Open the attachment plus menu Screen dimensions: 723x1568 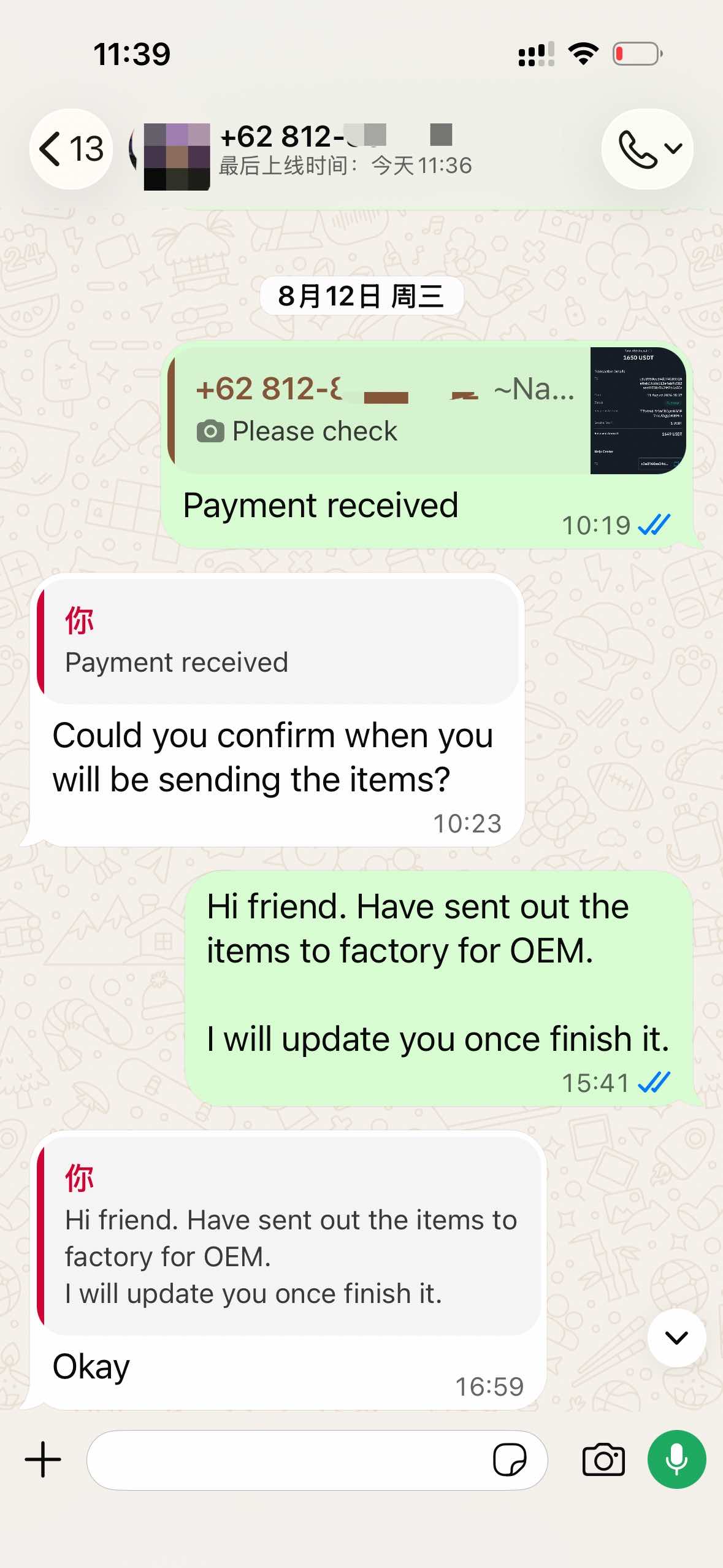click(43, 1459)
